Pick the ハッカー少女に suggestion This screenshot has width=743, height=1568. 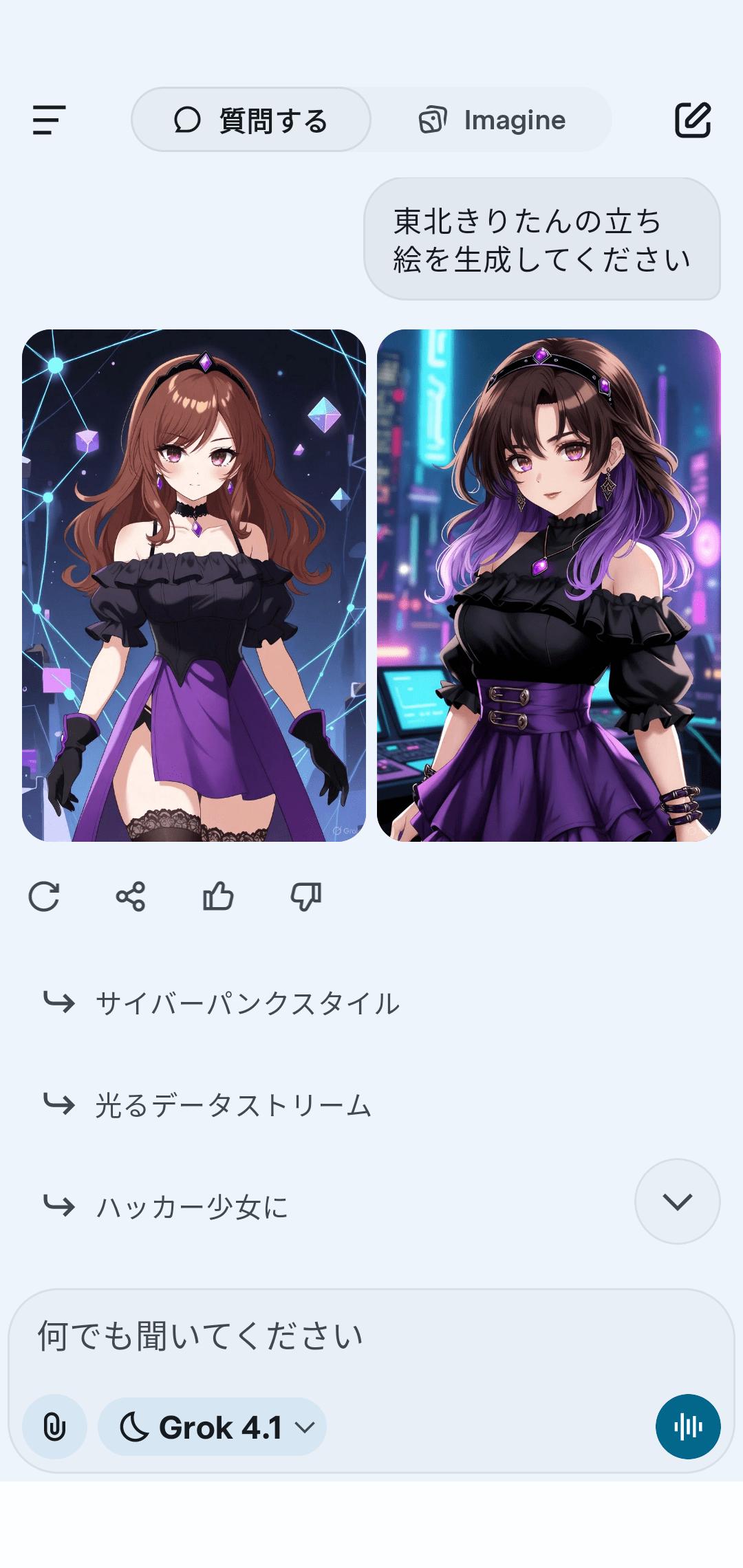191,1207
